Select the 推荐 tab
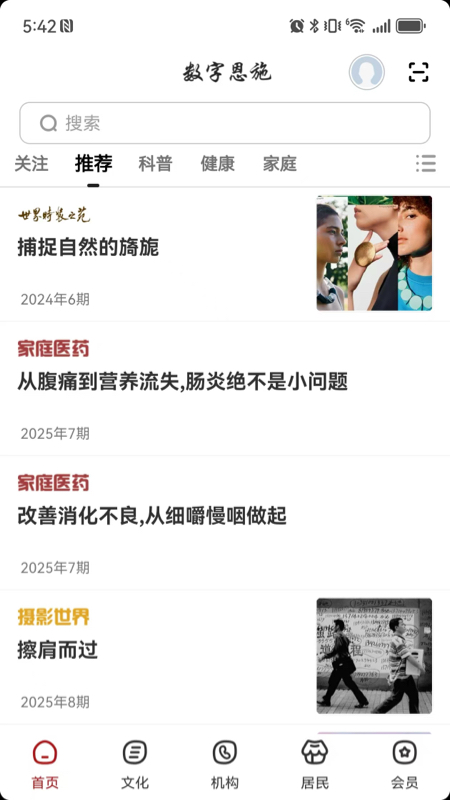 pyautogui.click(x=93, y=164)
